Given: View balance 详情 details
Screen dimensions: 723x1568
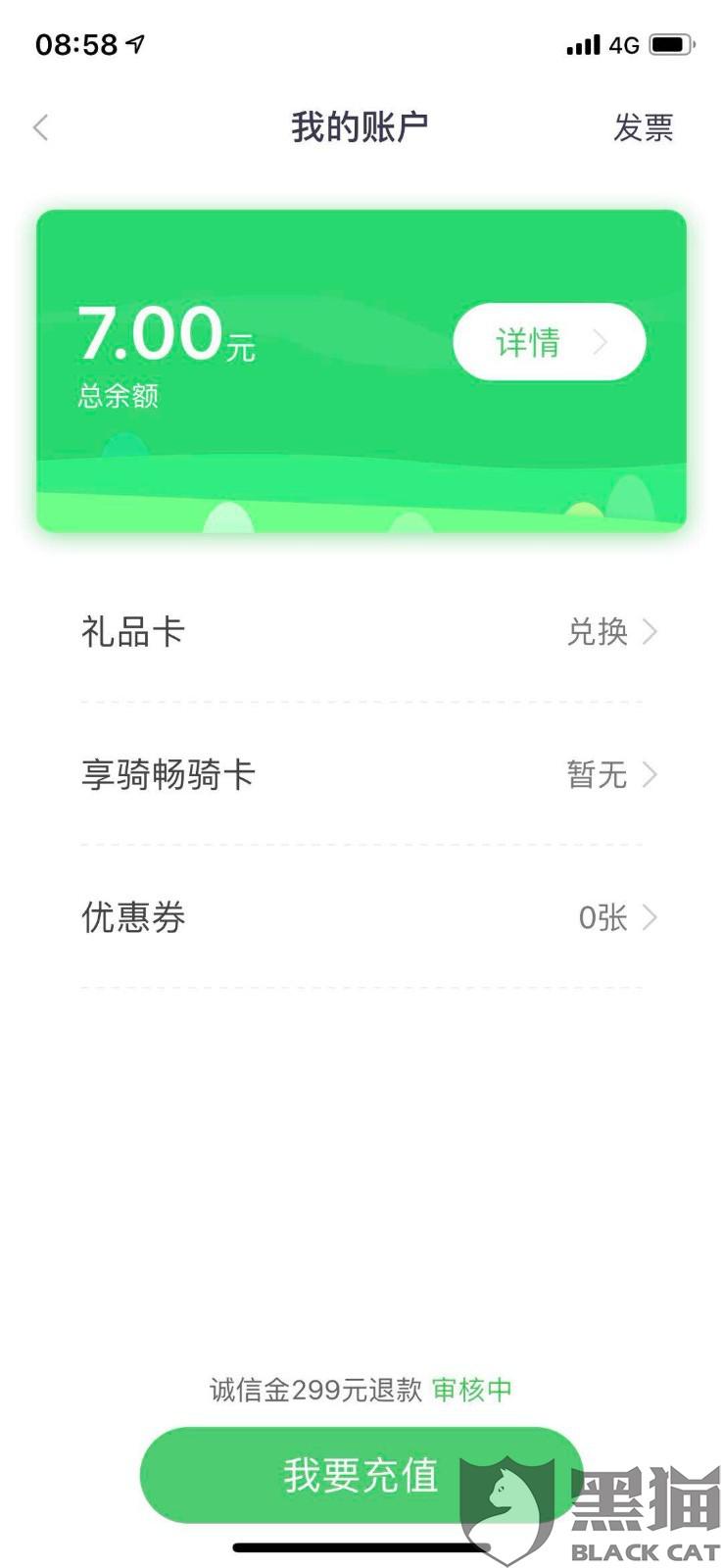Looking at the screenshot, I should click(549, 342).
